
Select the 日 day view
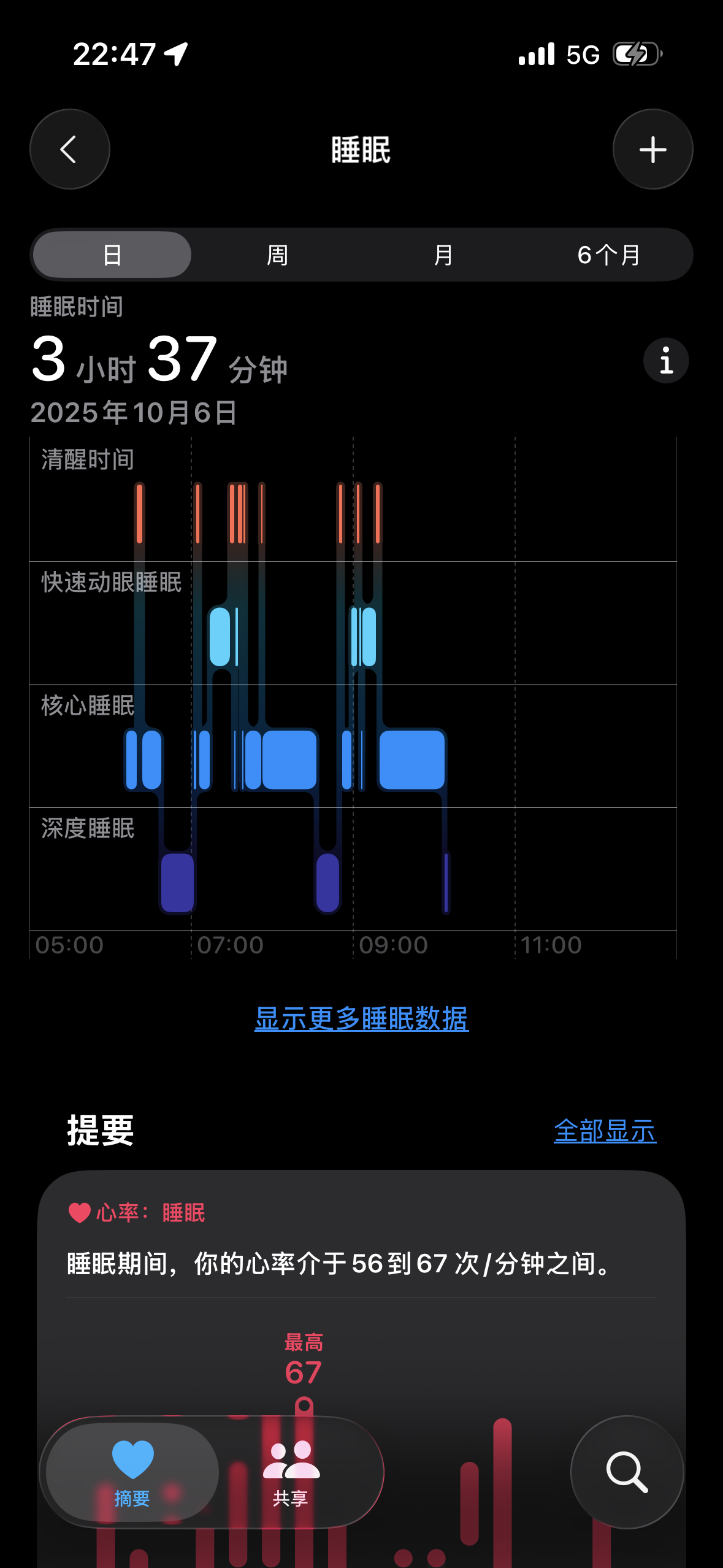point(112,255)
